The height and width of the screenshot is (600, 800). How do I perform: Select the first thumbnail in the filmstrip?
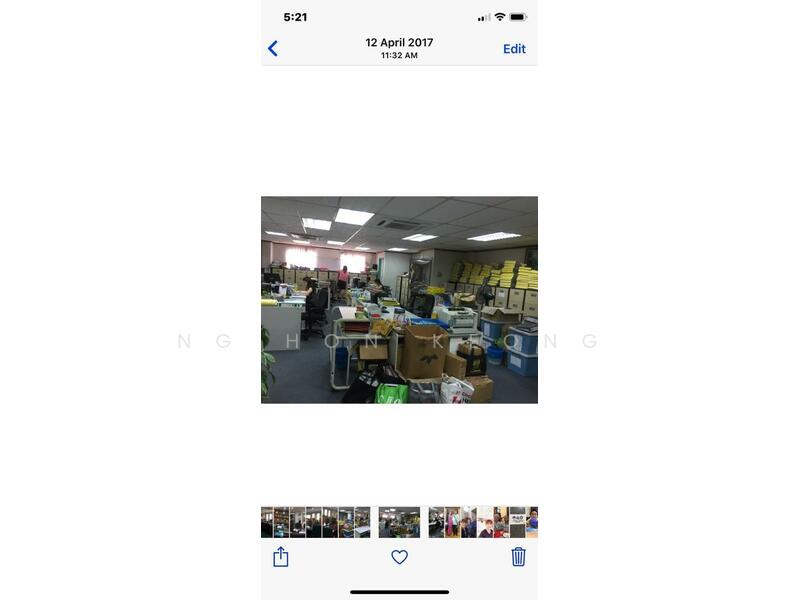click(267, 522)
